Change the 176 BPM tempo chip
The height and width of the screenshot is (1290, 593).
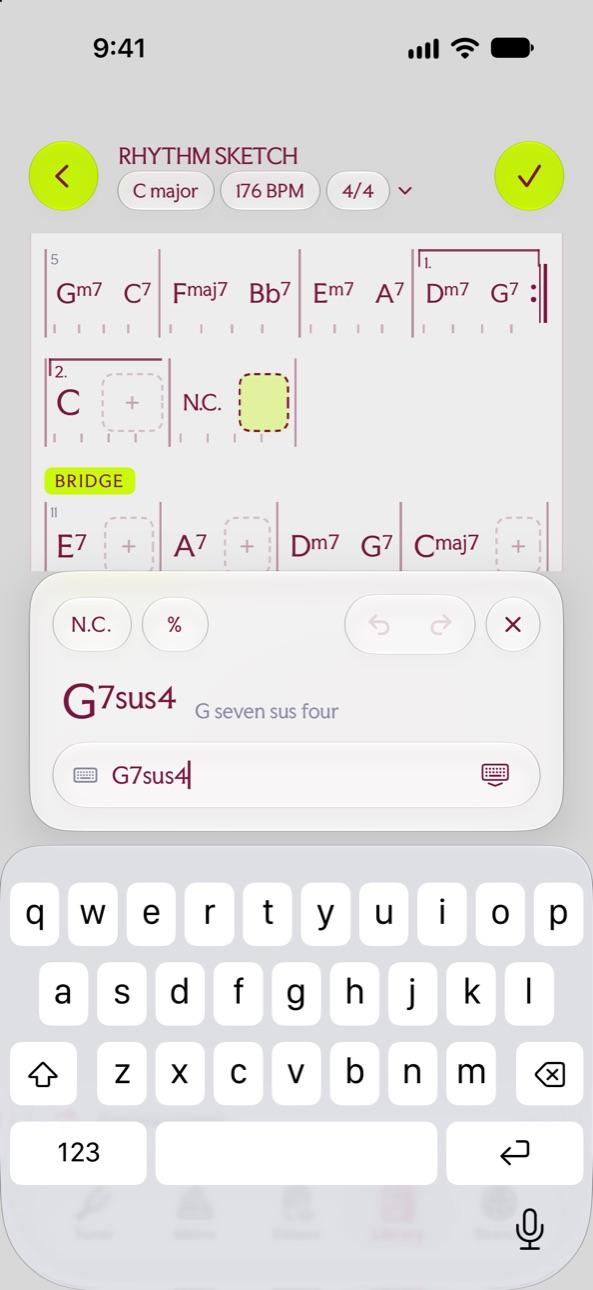(x=270, y=191)
